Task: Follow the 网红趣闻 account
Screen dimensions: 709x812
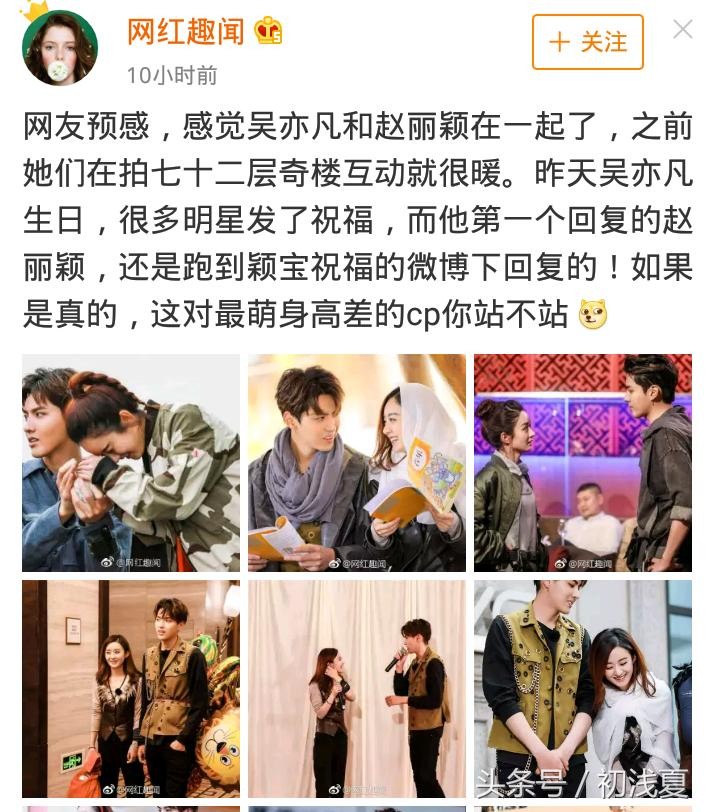Action: (587, 42)
